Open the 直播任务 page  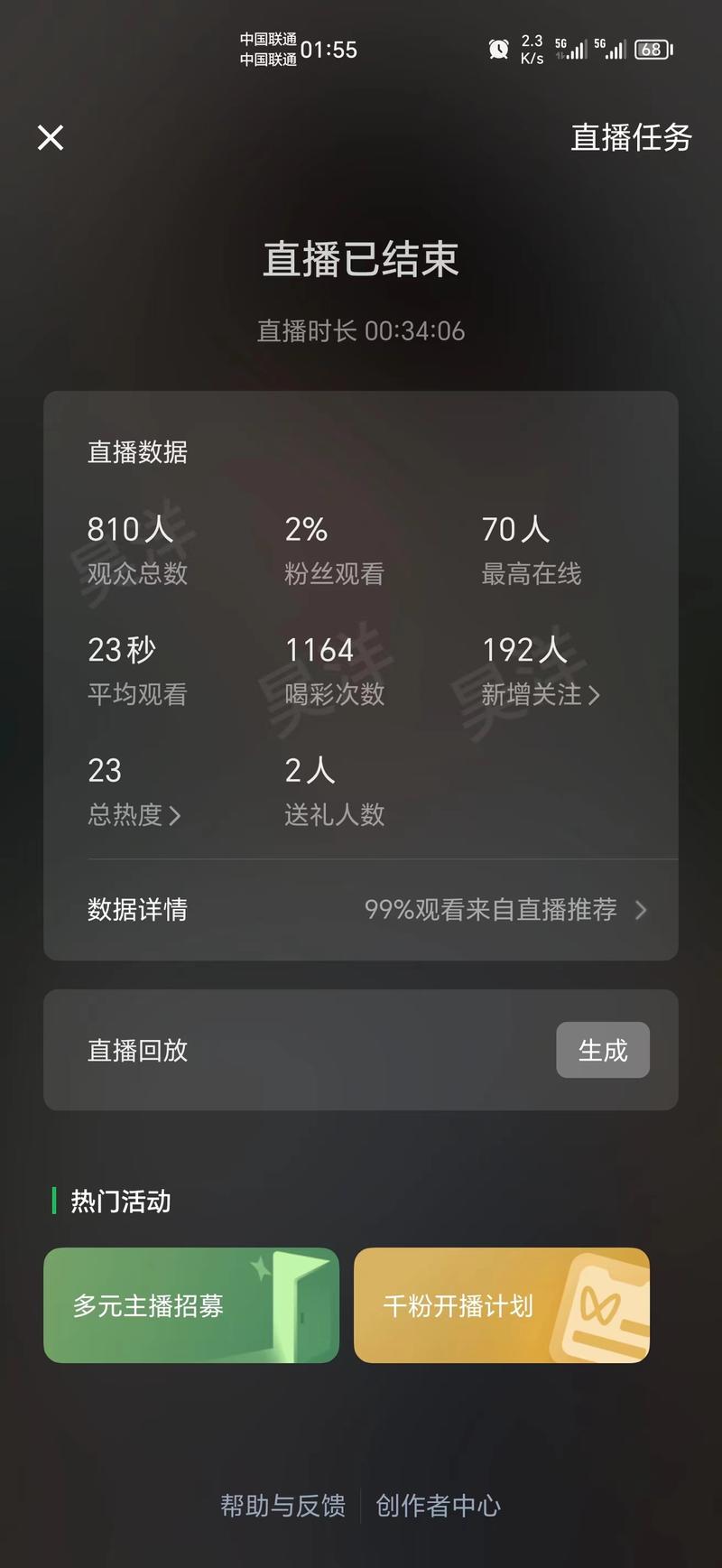pyautogui.click(x=631, y=138)
